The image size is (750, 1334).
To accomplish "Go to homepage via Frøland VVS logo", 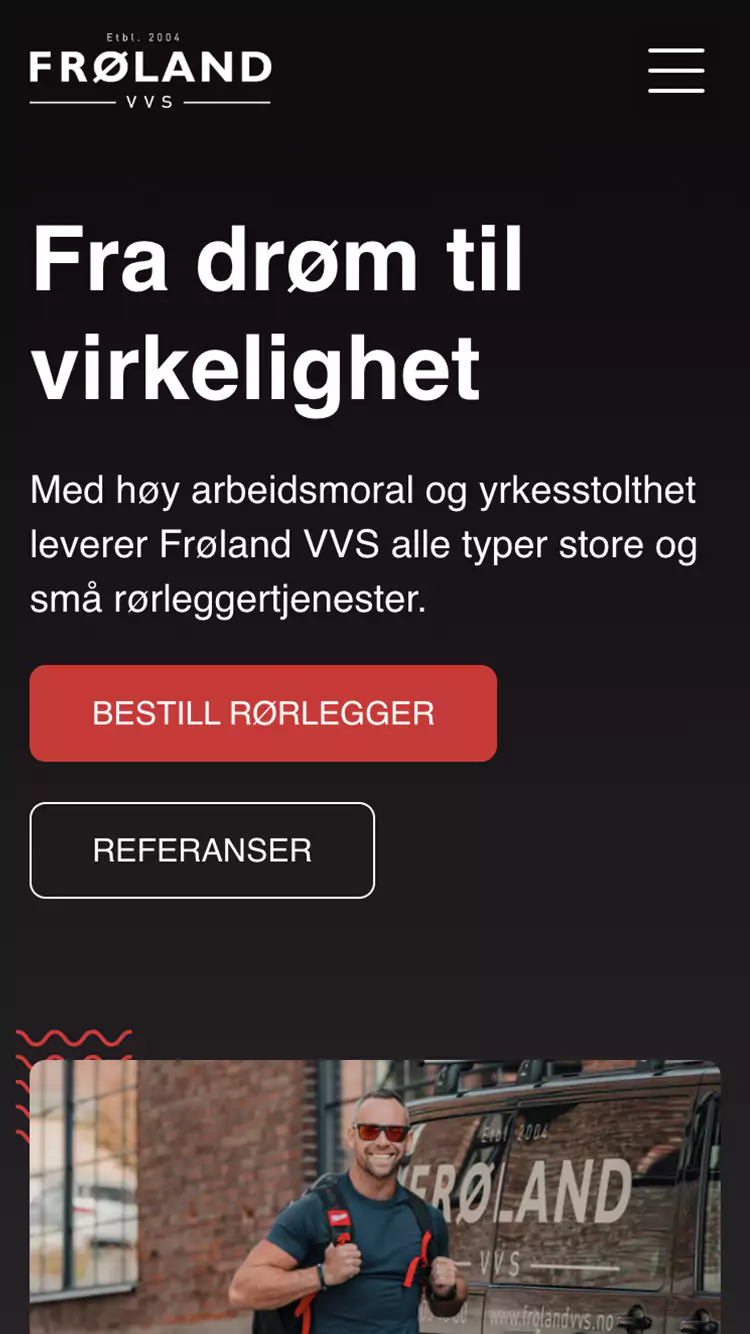I will click(150, 70).
